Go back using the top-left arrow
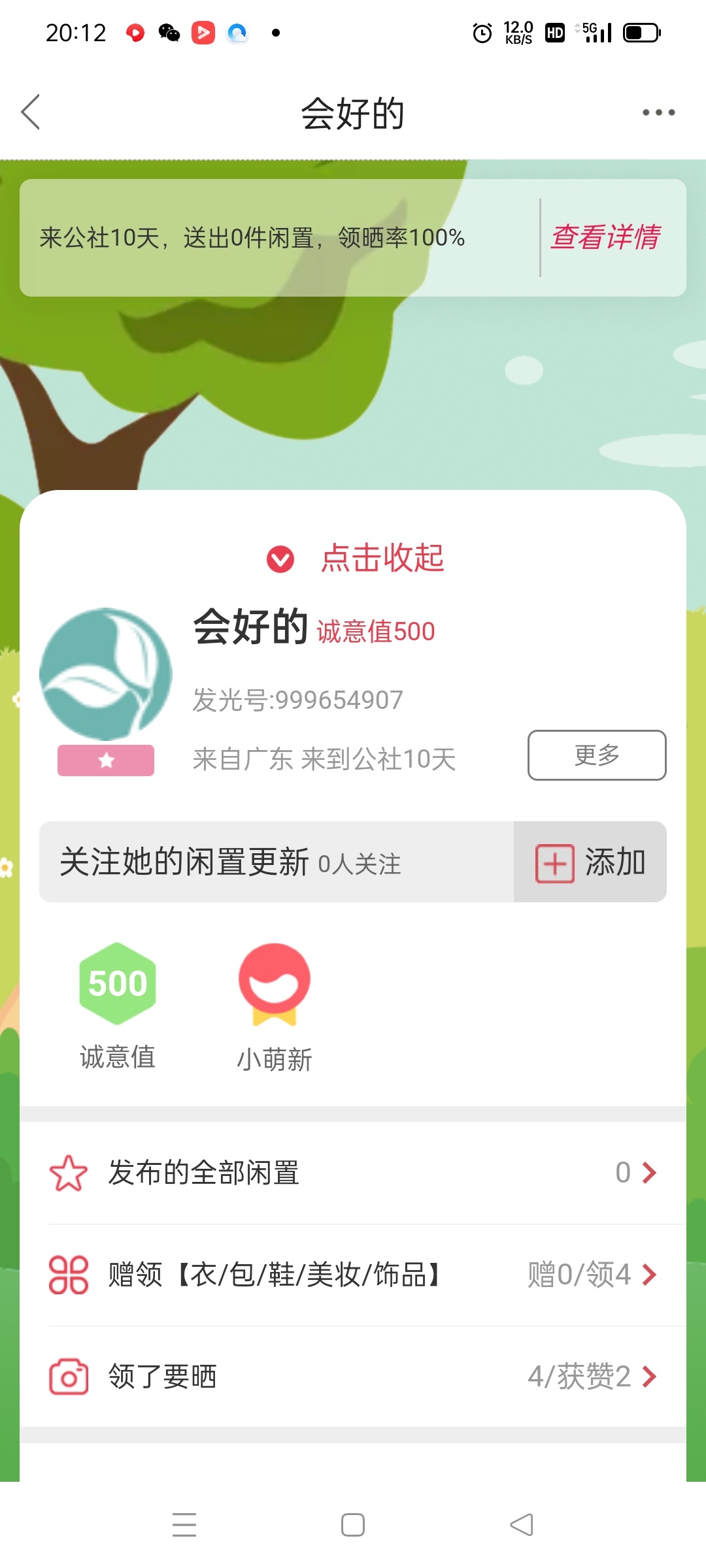The image size is (706, 1568). click(x=31, y=112)
